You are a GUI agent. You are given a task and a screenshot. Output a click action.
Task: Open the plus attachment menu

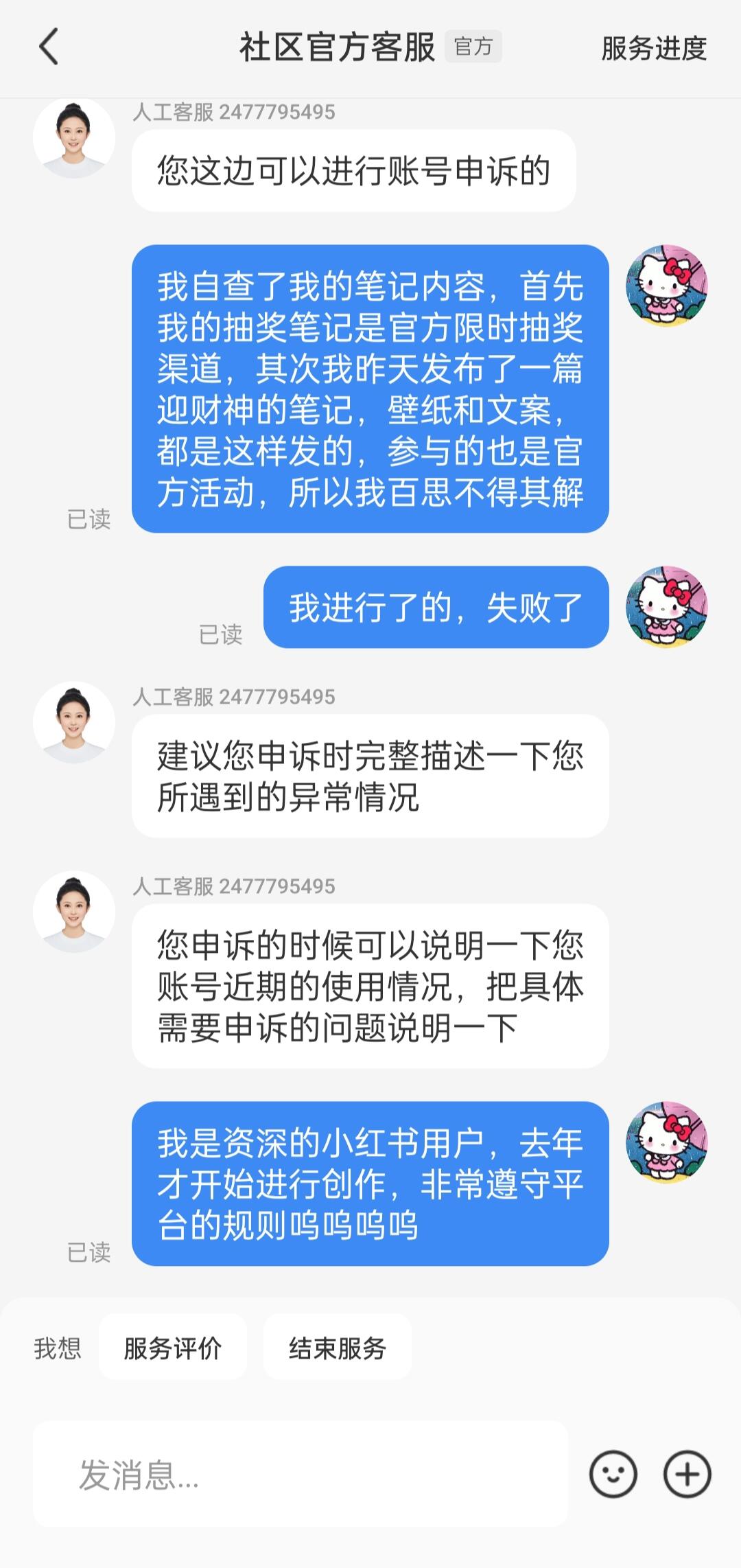[x=687, y=1474]
